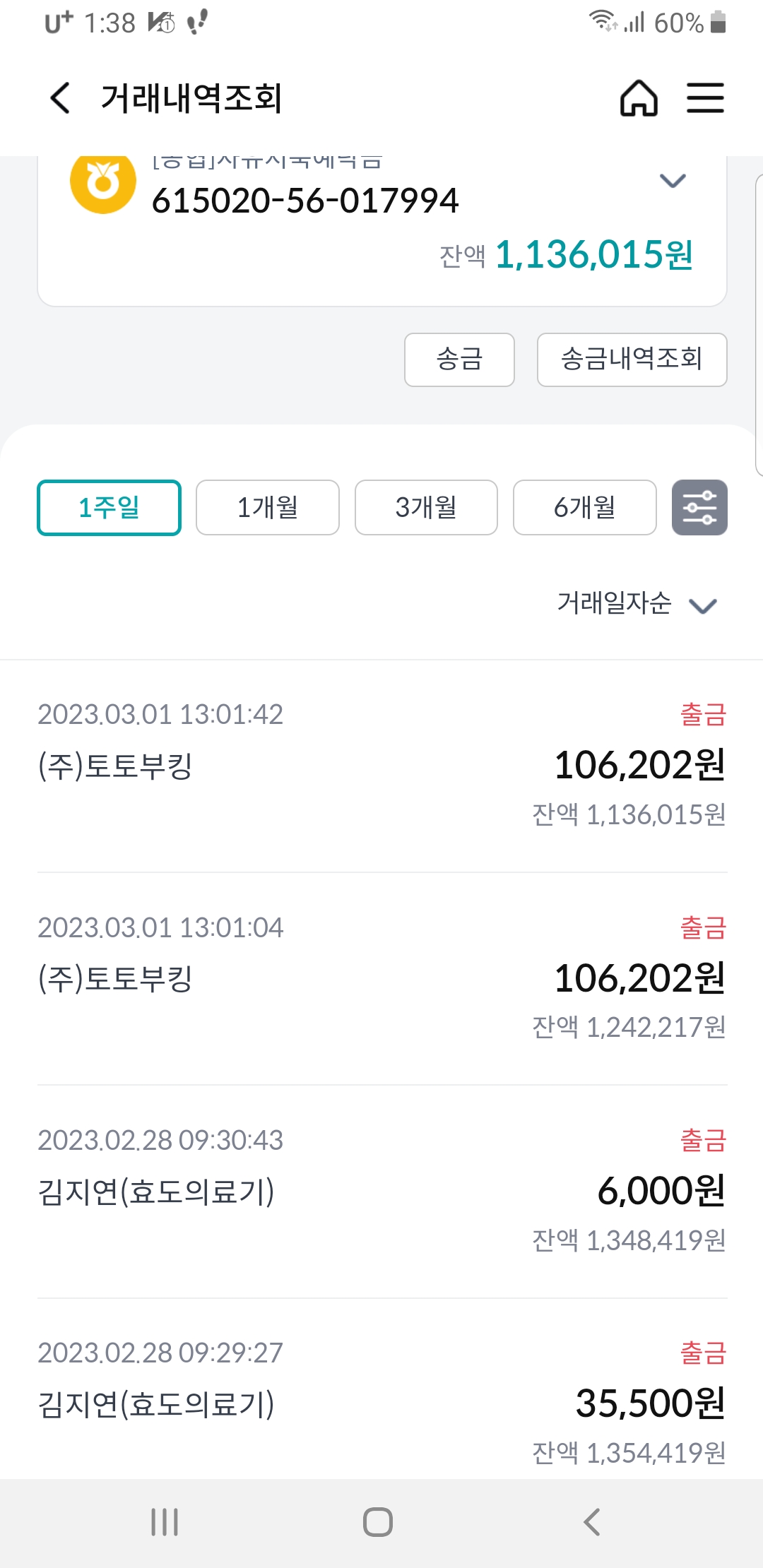Open 송금내역조회
The height and width of the screenshot is (1568, 763).
pyautogui.click(x=632, y=360)
